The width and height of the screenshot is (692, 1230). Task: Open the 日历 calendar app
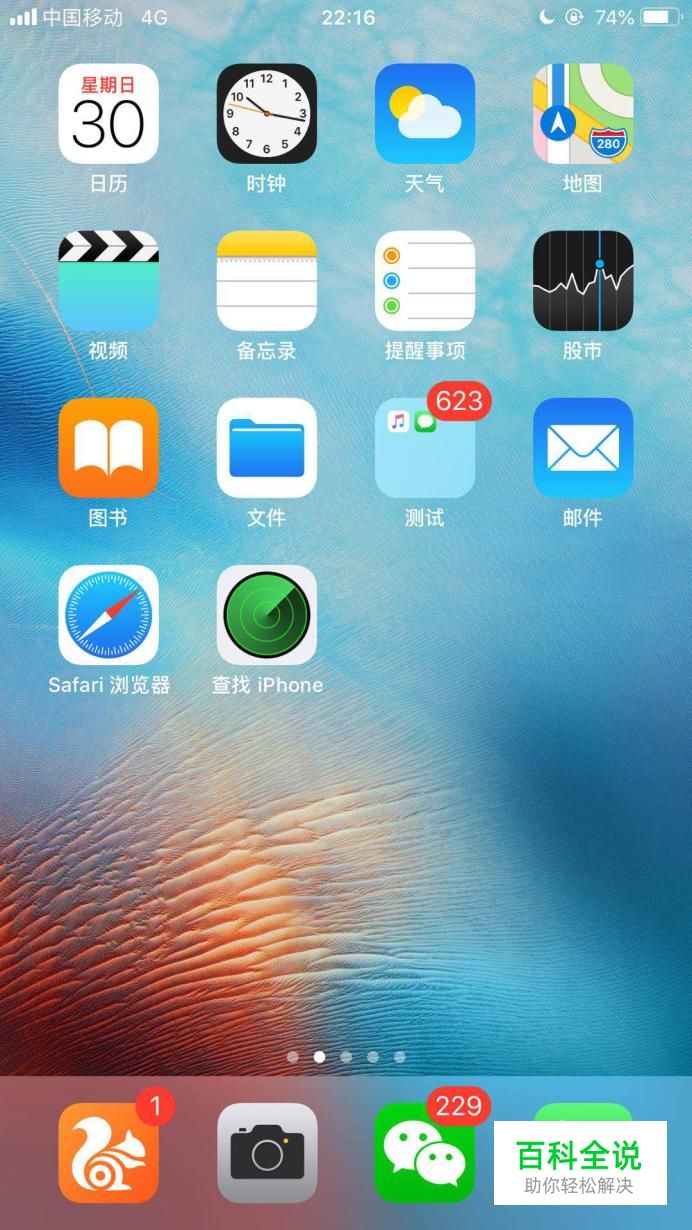pos(108,114)
